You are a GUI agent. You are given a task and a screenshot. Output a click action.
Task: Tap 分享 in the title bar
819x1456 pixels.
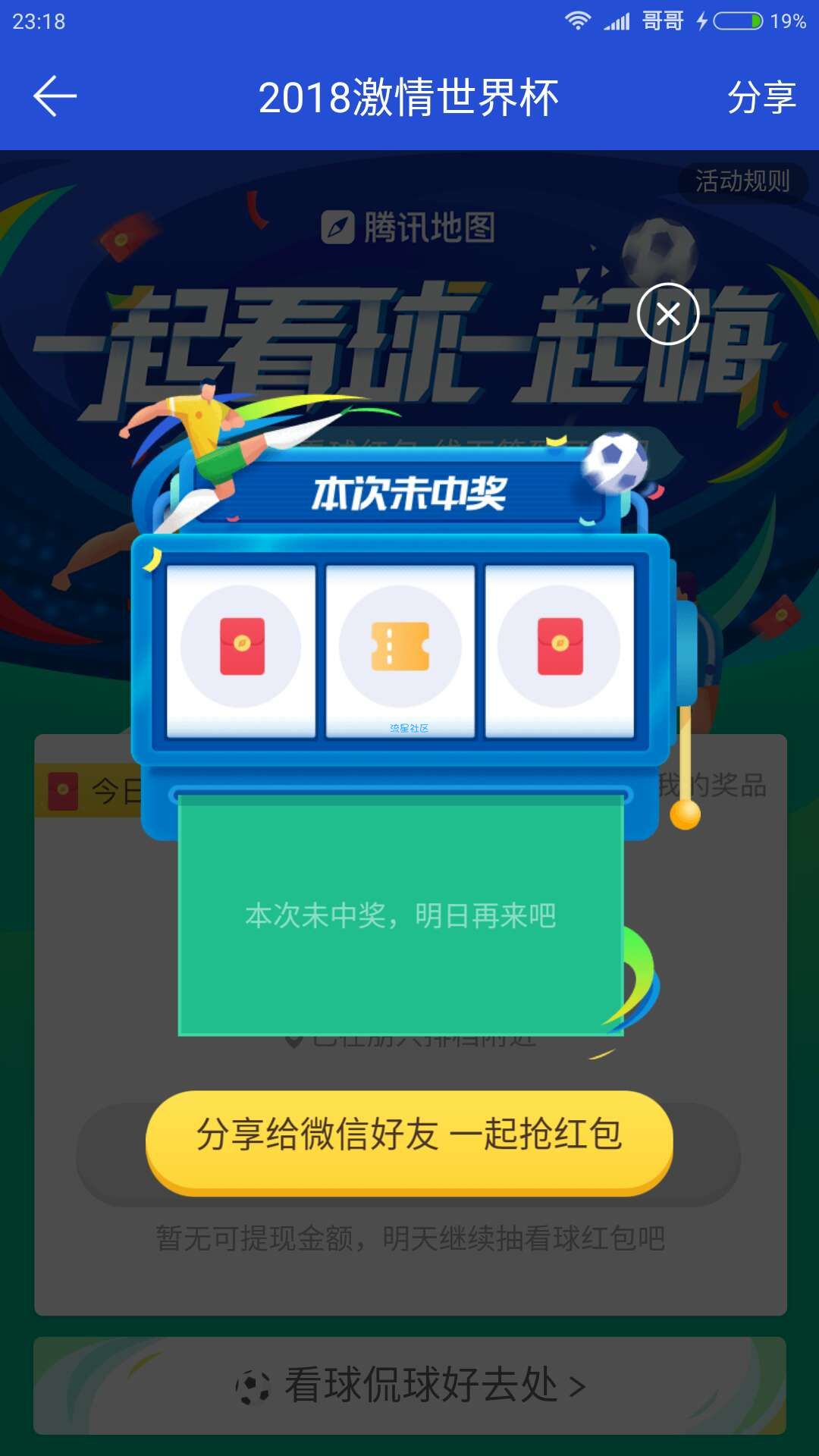[761, 97]
